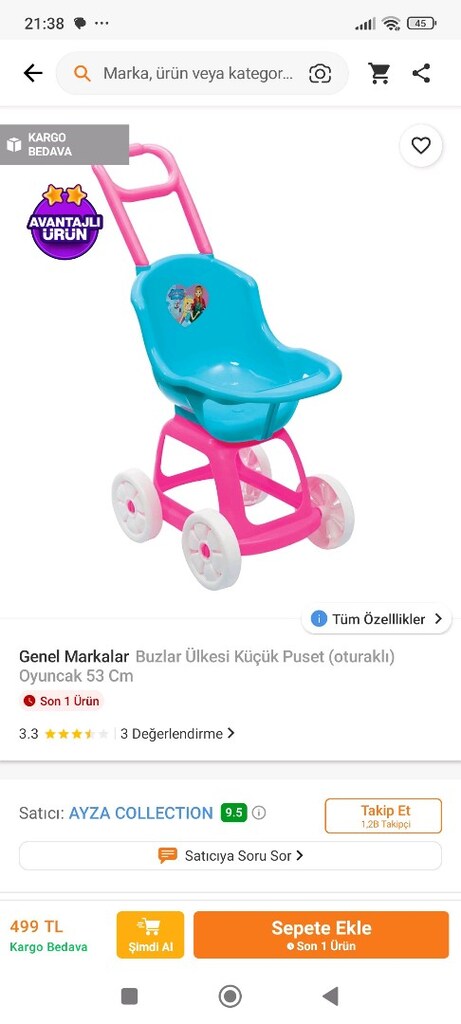Open the recent apps square button
Image resolution: width=461 pixels, height=1024 pixels.
[x=129, y=996]
